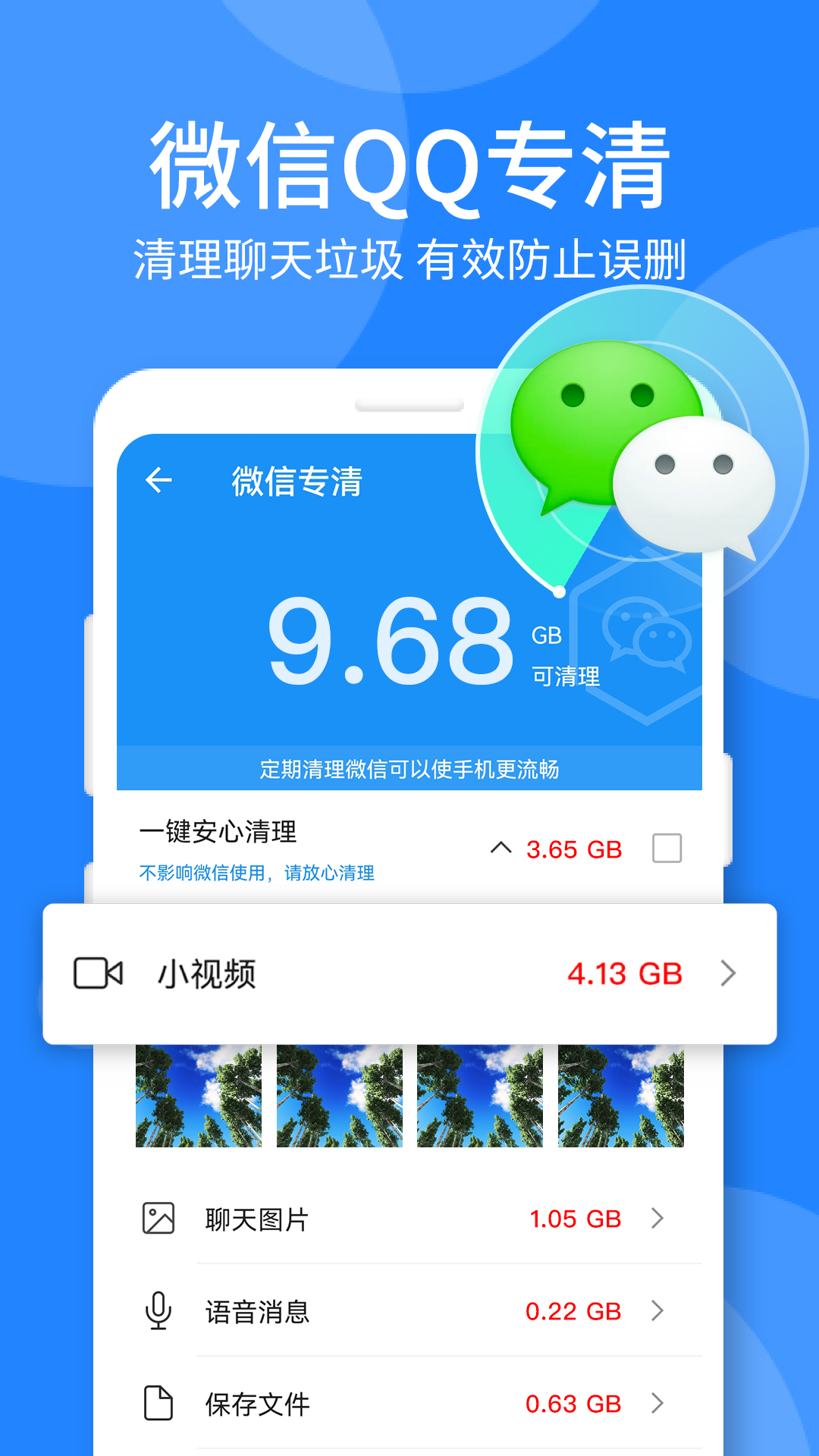Expand 聊天图片 using the right chevron
Viewport: 819px width, 1456px height.
[656, 1219]
